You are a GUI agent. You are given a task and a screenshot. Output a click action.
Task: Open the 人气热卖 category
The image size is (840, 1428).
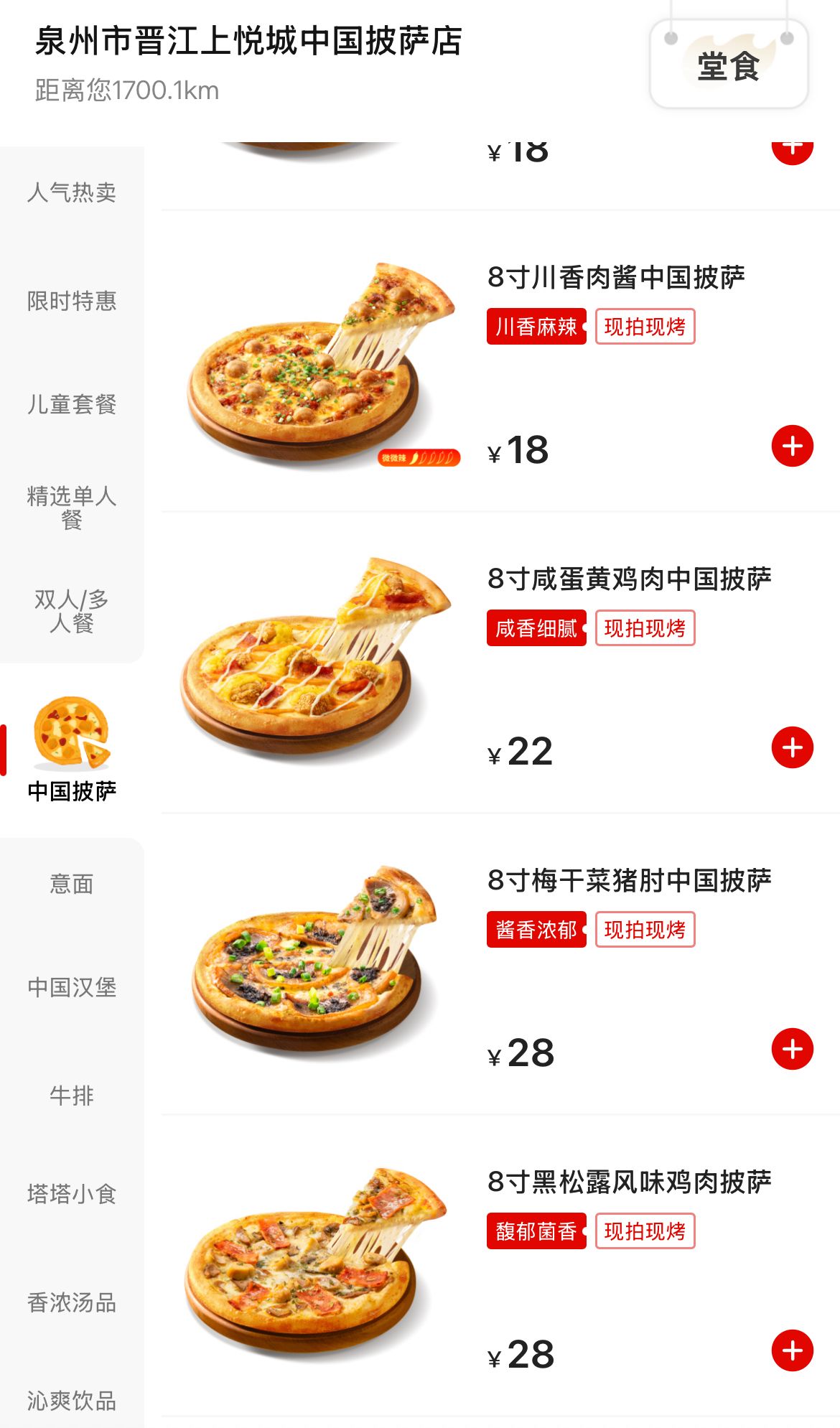[x=72, y=192]
